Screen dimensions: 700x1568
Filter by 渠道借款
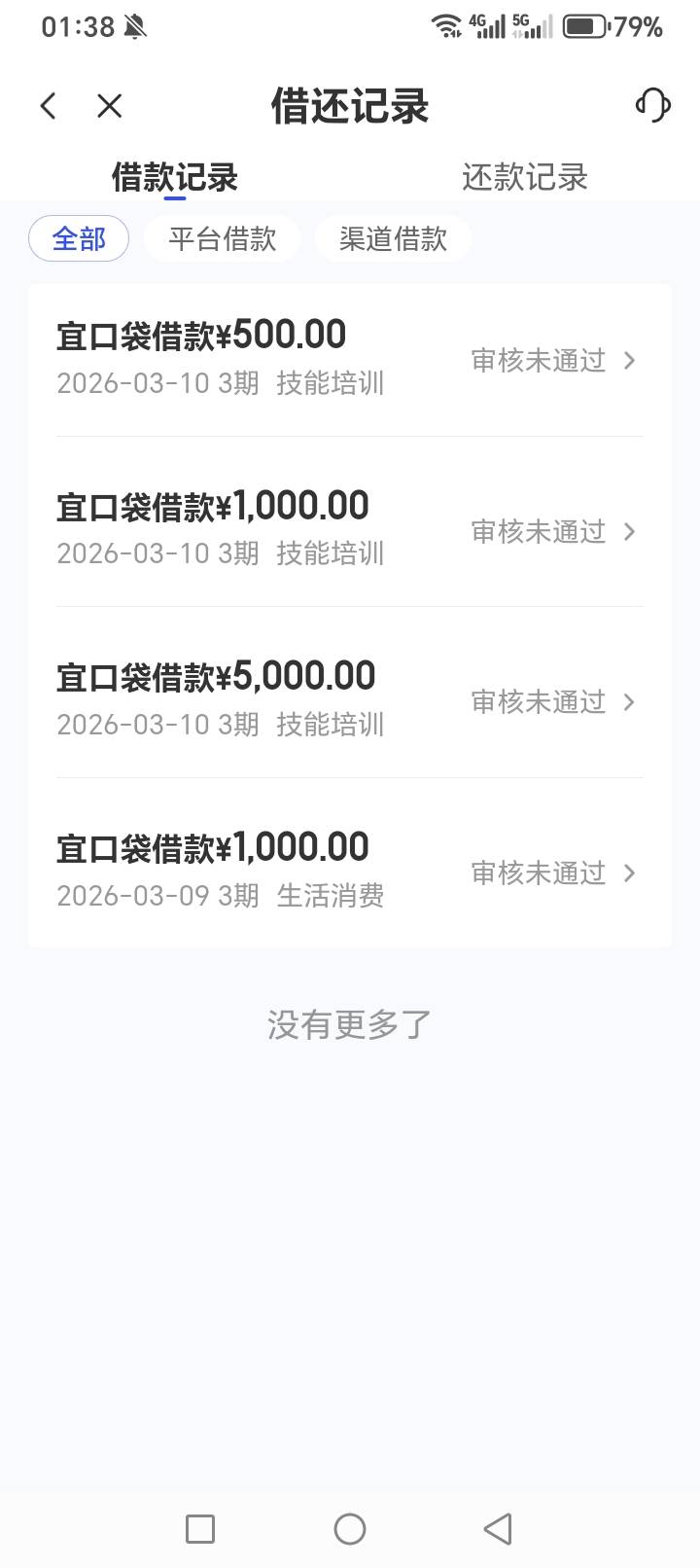pos(394,238)
